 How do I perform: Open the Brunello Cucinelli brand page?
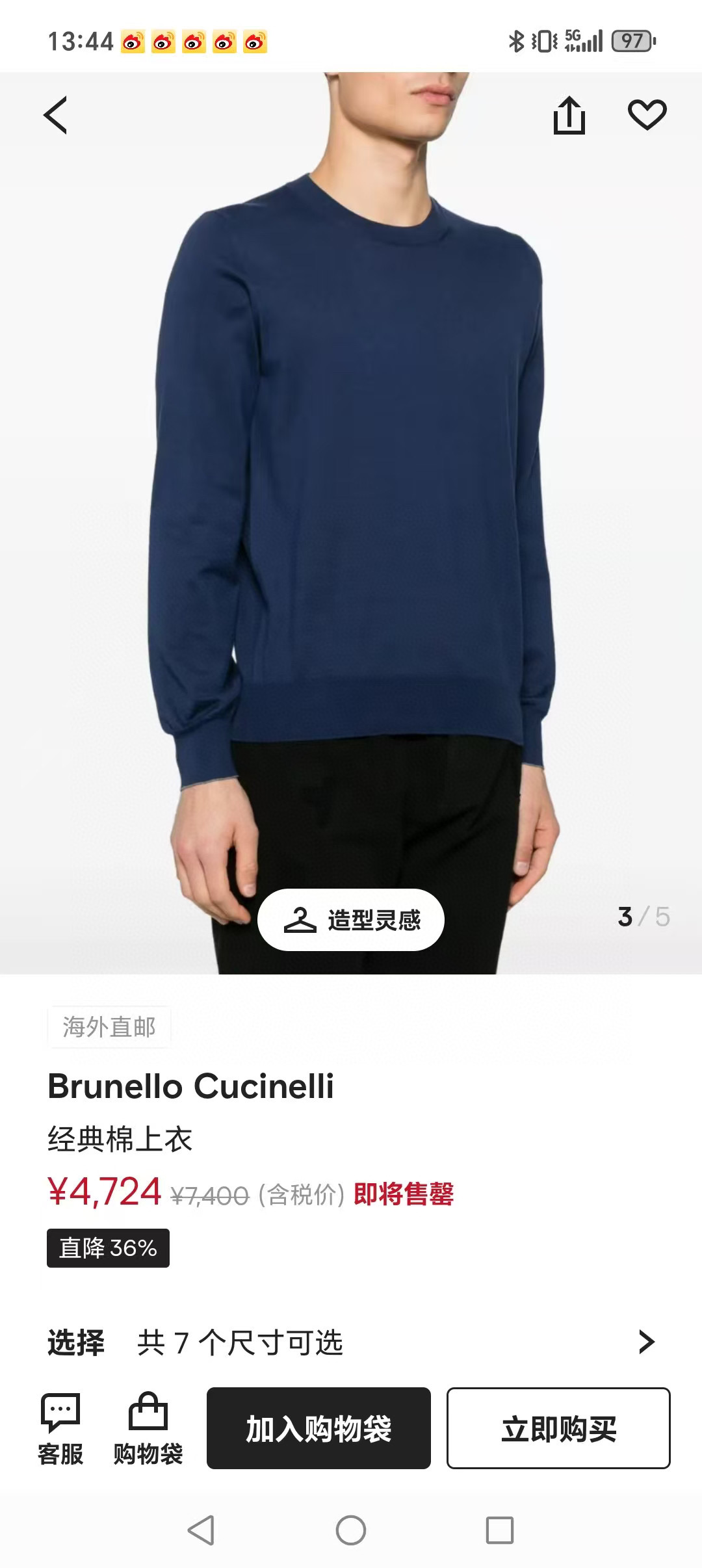tap(190, 1086)
